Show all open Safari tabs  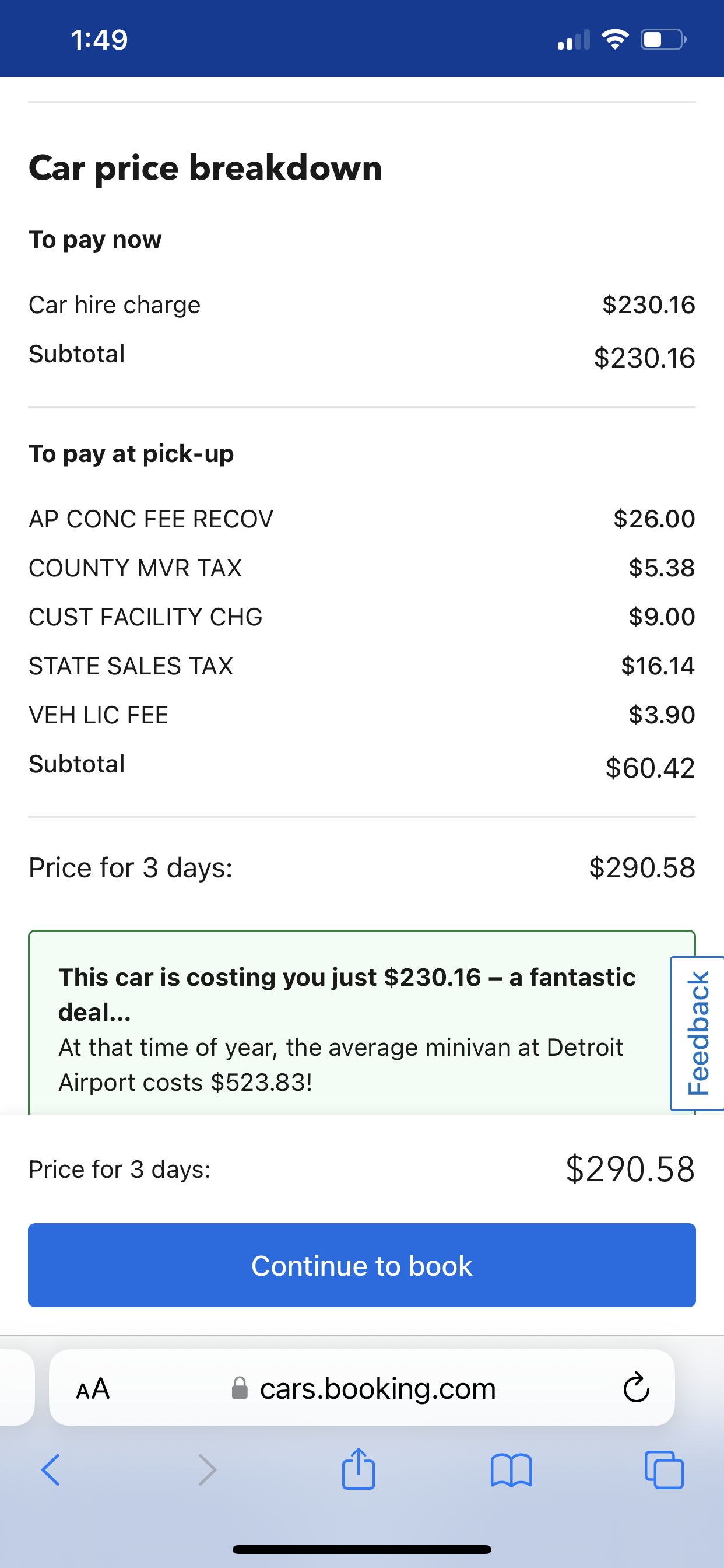[x=664, y=1470]
